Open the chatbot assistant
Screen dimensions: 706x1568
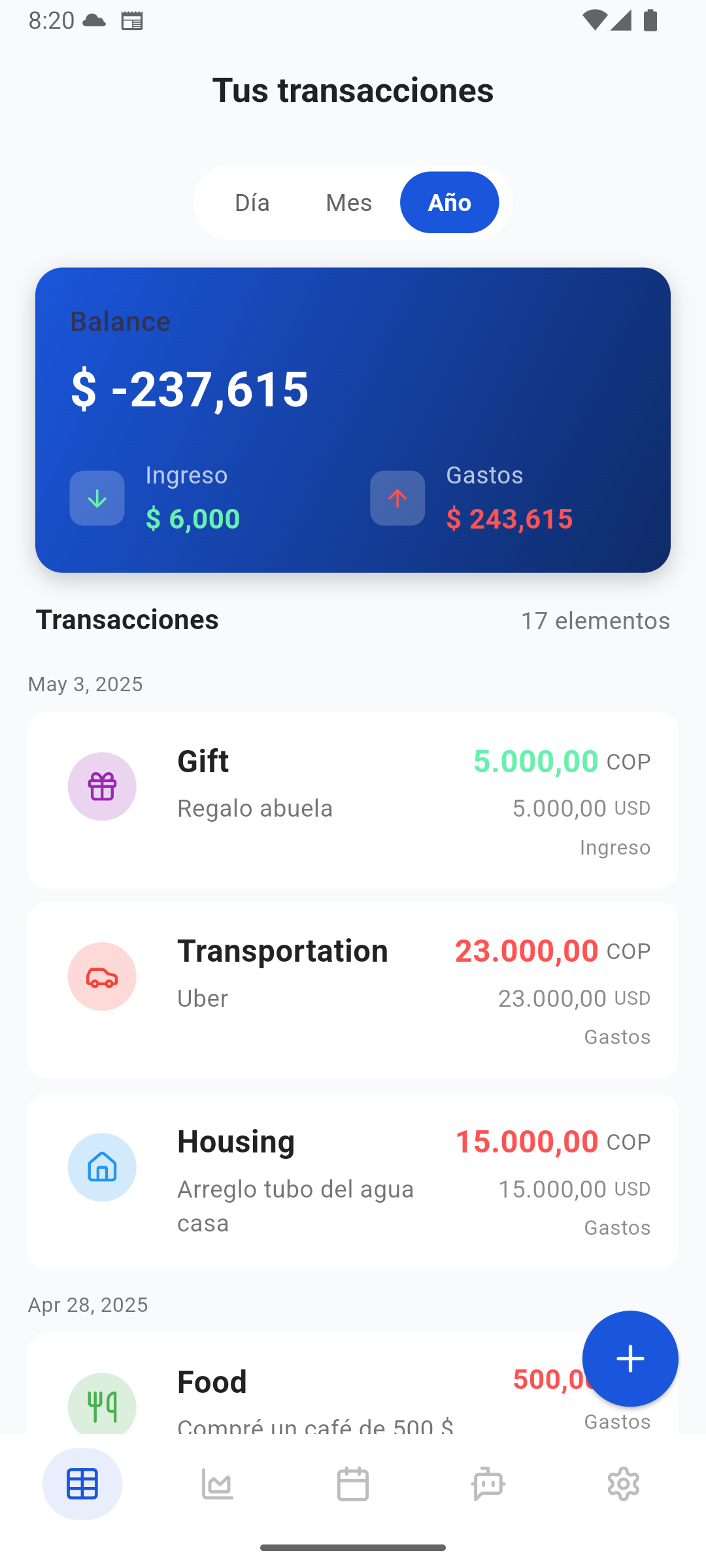coord(488,1484)
